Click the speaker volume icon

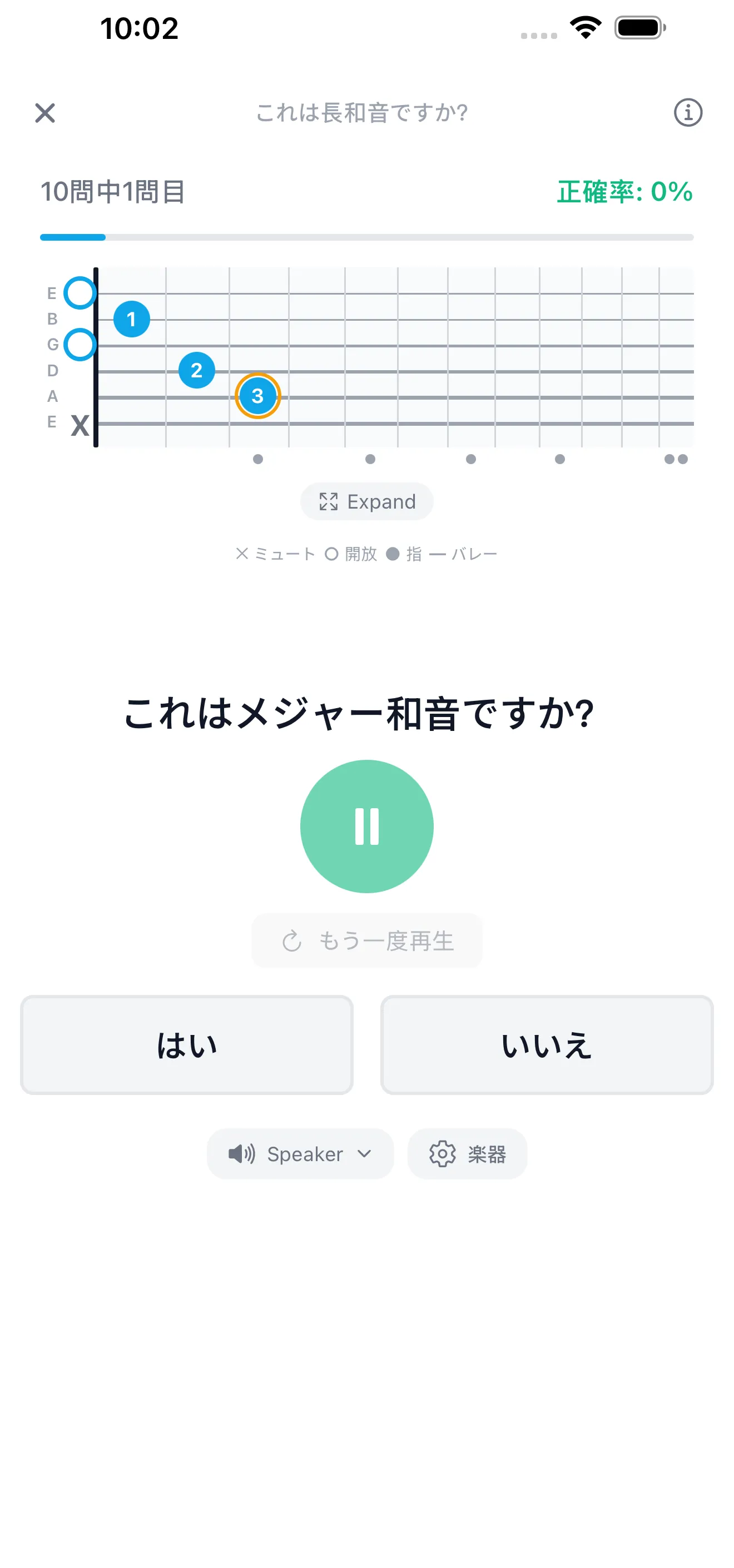tap(241, 1153)
